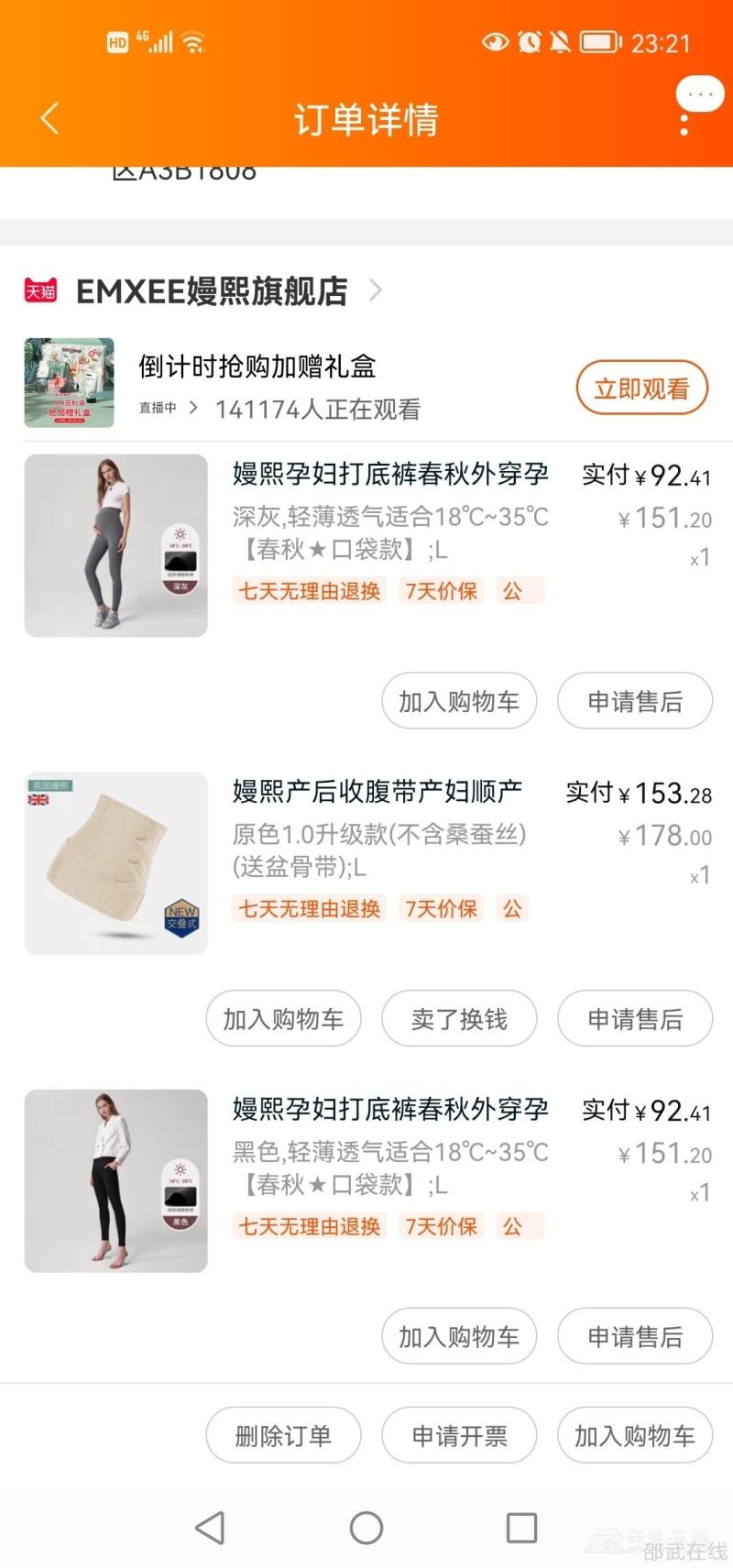Tap 申请开票 to request an invoice
This screenshot has height=1568, width=733.
click(x=459, y=1436)
